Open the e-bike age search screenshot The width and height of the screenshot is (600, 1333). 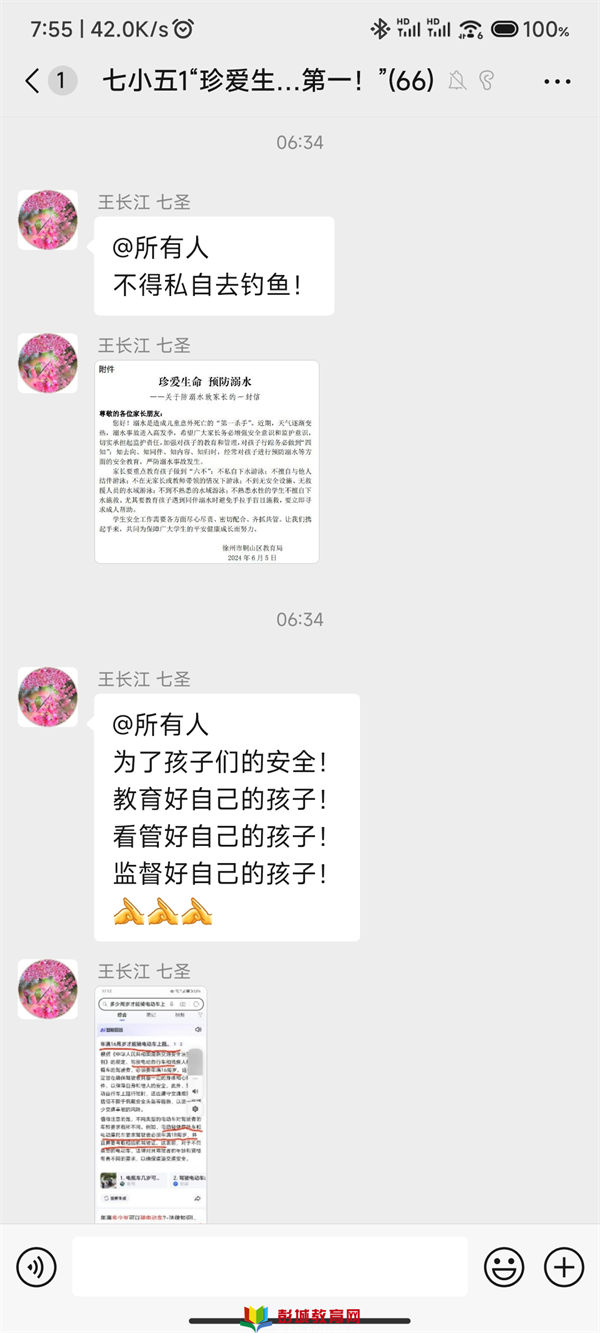coord(151,1103)
